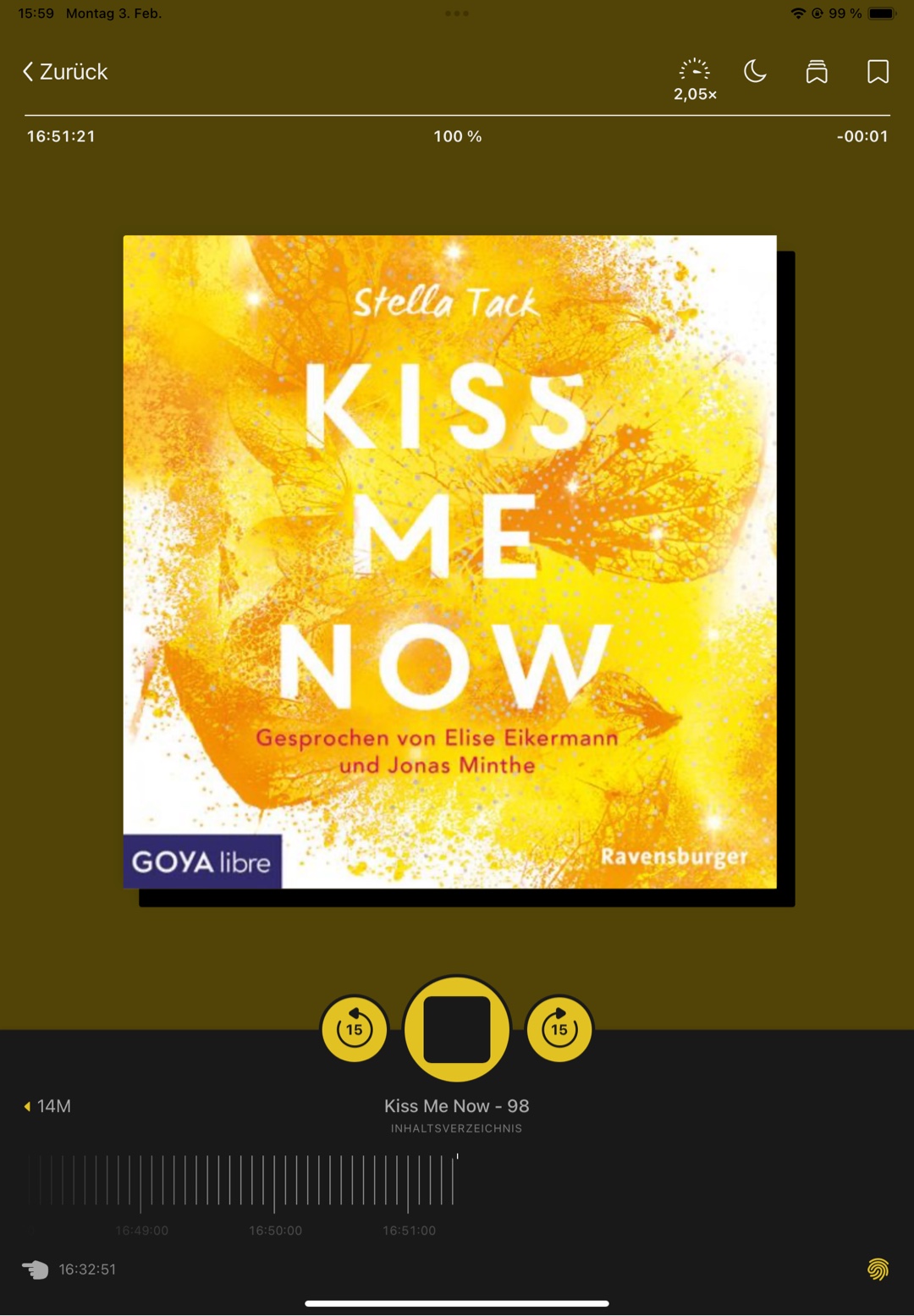
Task: Open the sleep timer moon icon
Action: [755, 72]
